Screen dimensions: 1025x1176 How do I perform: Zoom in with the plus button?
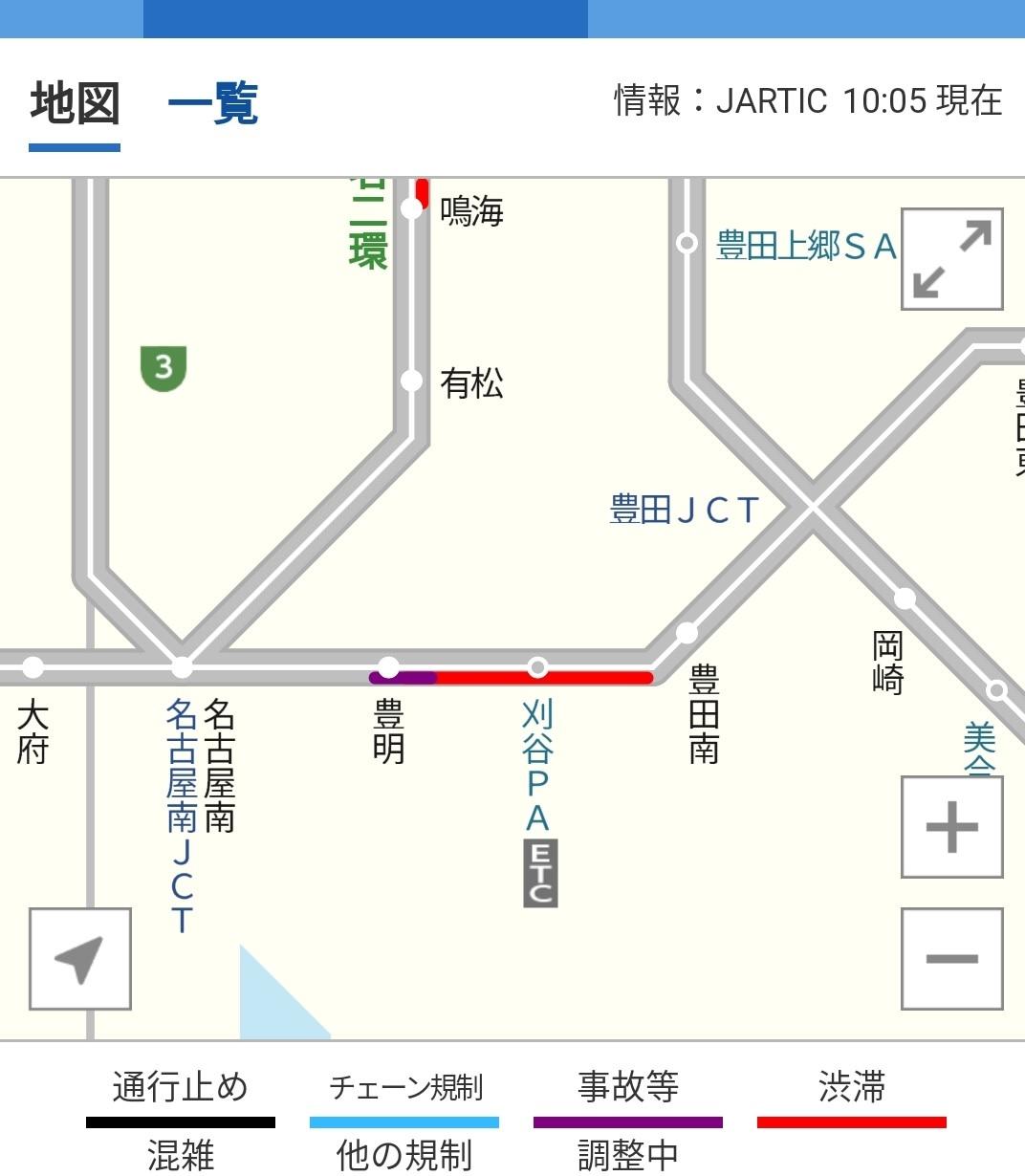point(951,827)
